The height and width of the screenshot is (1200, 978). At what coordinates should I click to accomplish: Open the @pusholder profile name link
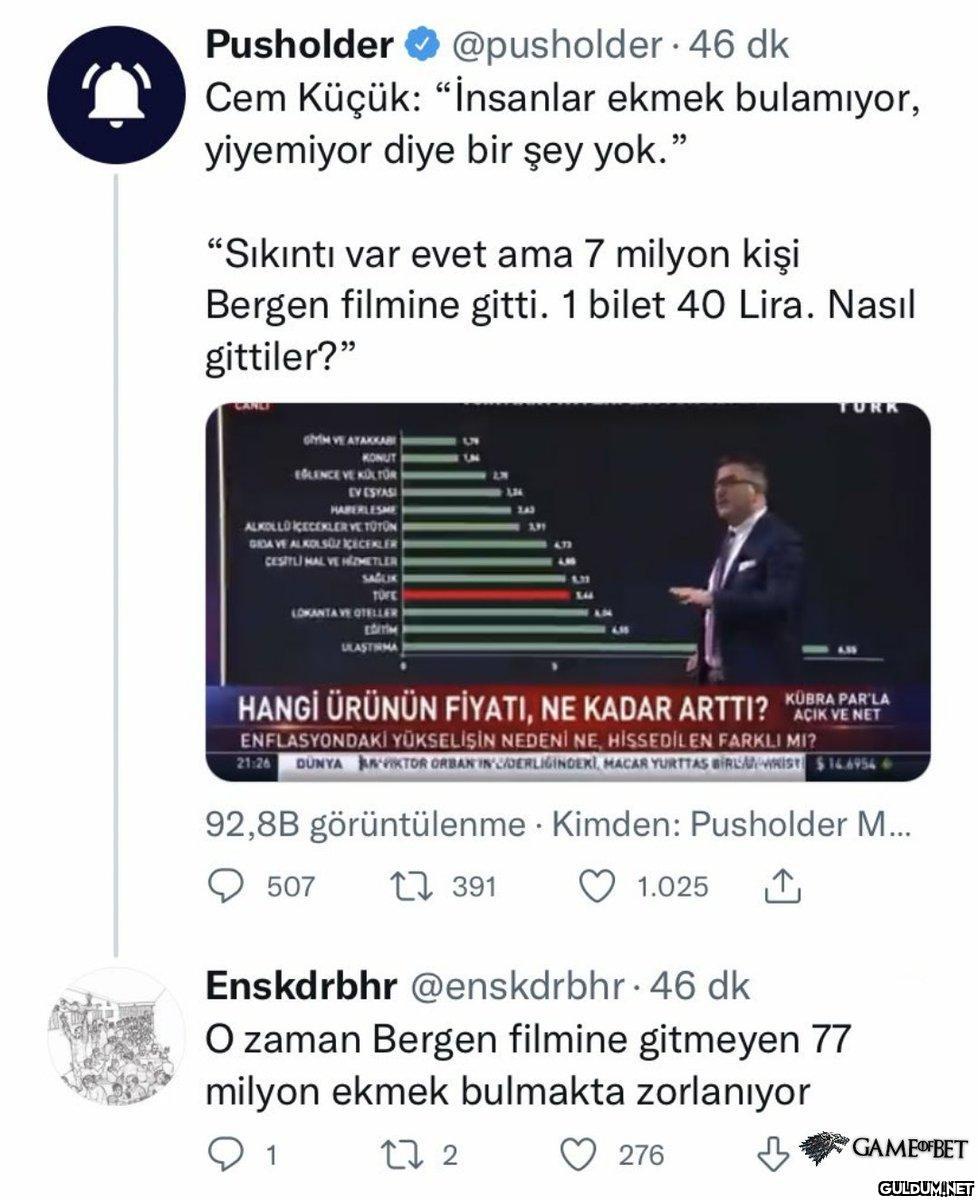click(298, 44)
